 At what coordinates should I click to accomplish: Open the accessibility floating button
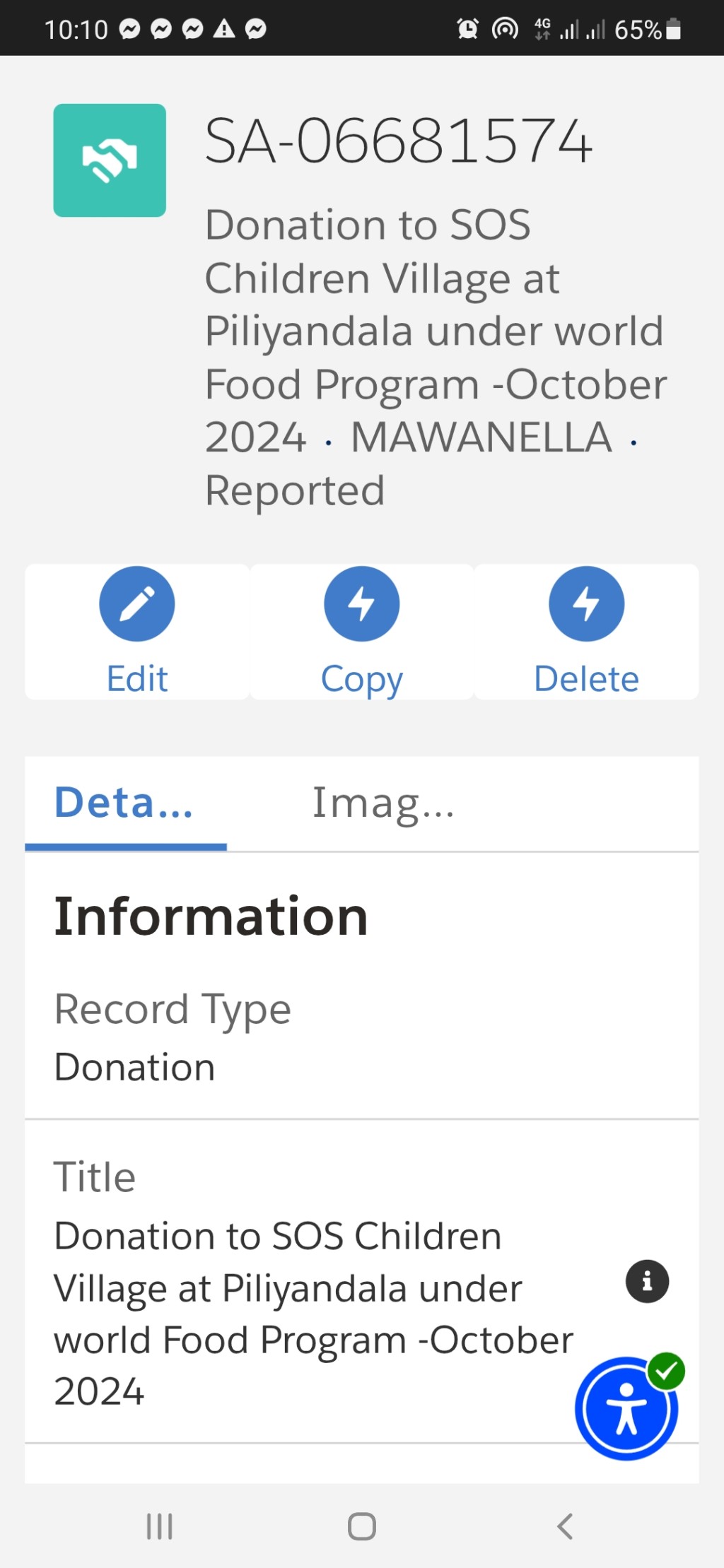[627, 1408]
